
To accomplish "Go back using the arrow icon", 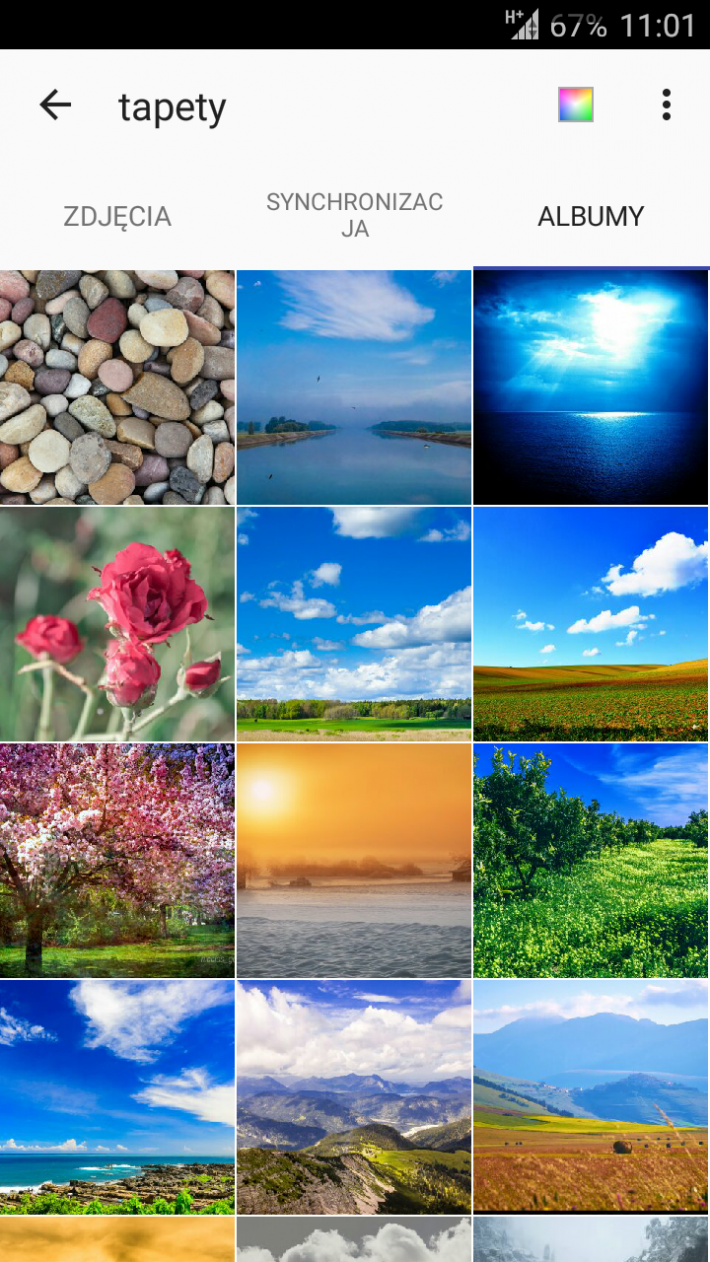I will coord(55,105).
